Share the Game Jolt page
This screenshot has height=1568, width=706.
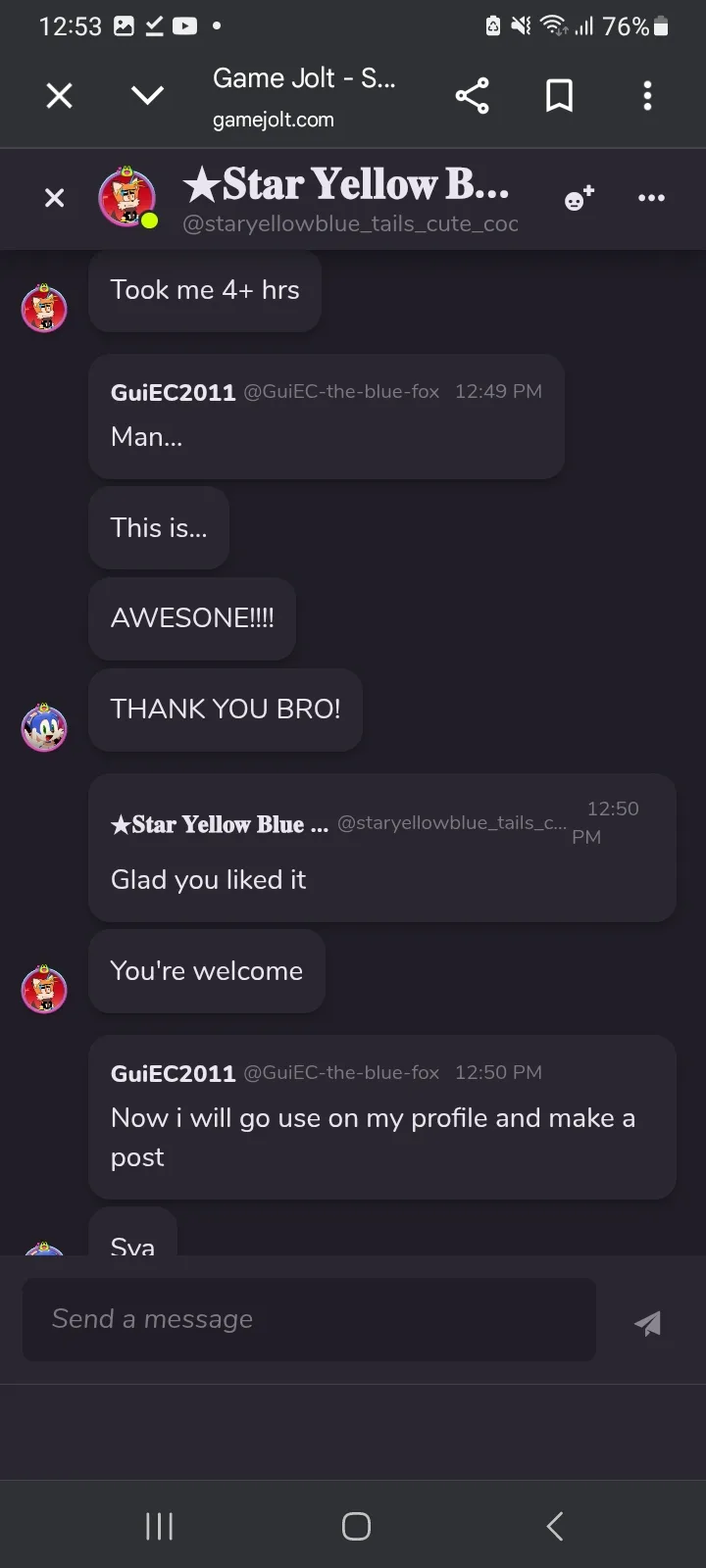(x=472, y=95)
